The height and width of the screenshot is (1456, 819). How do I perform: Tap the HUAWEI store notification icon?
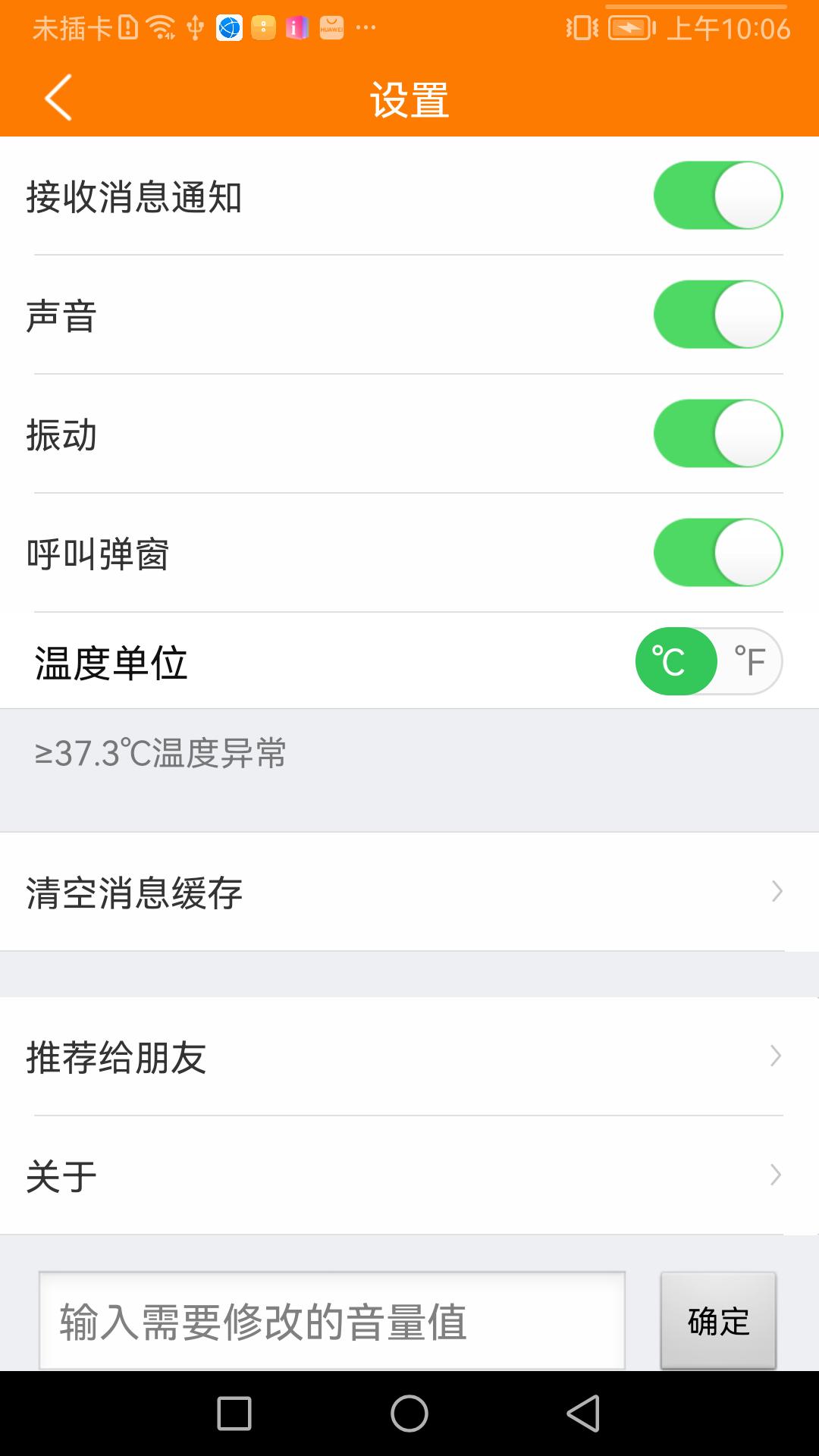pos(331,28)
